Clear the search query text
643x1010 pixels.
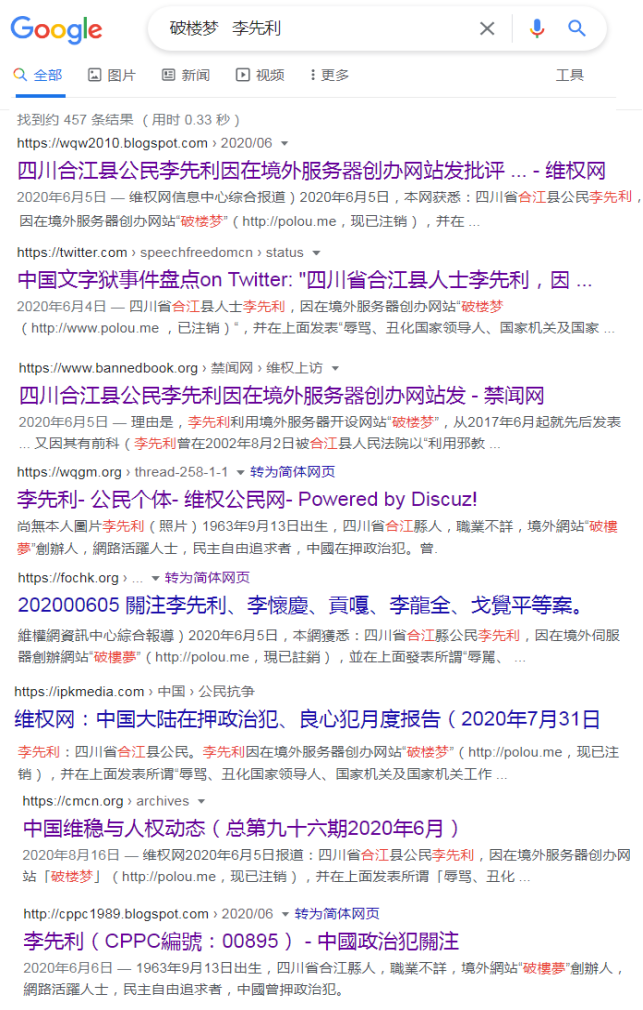click(x=487, y=29)
